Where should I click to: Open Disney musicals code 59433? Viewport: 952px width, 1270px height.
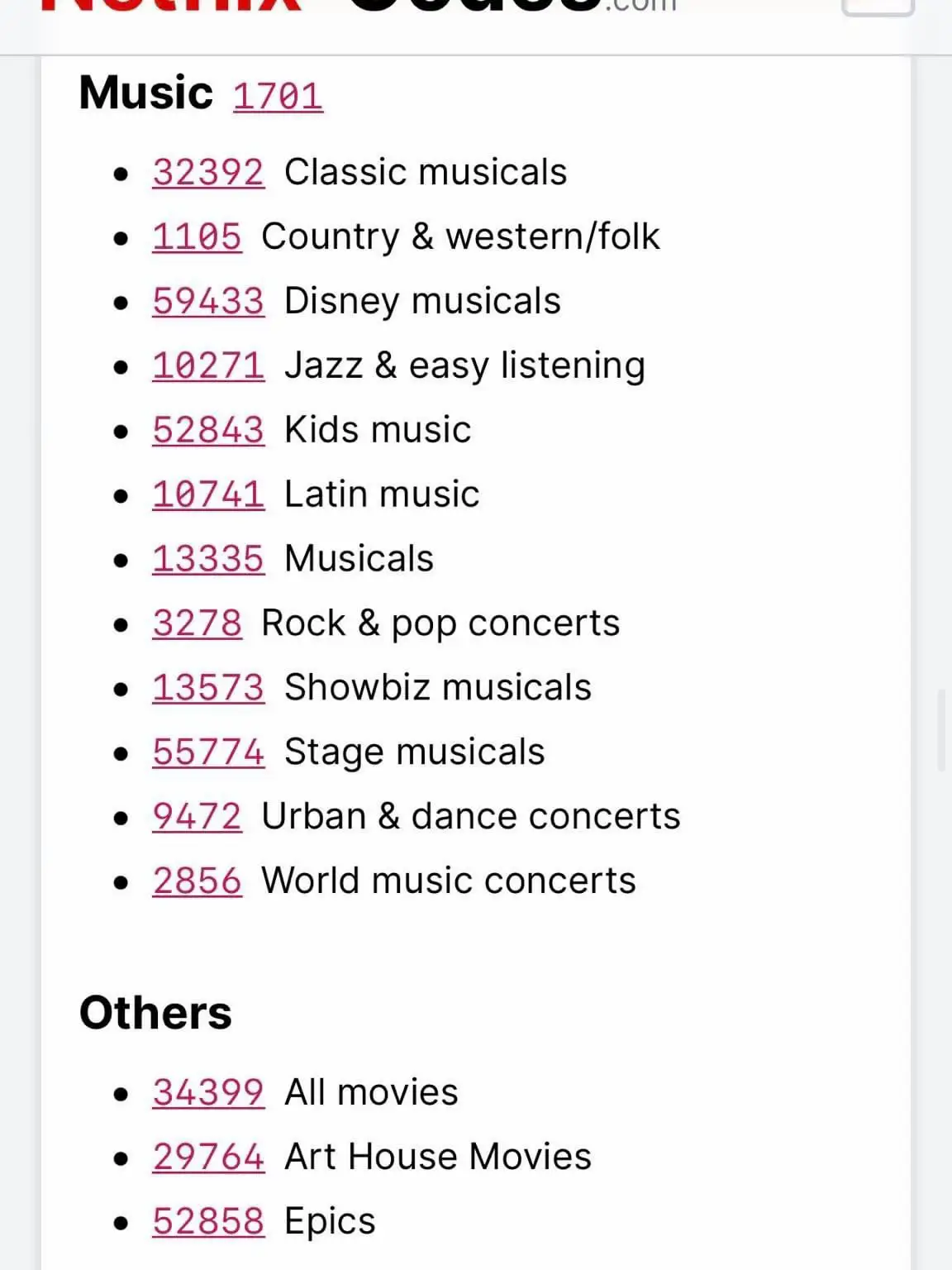[x=207, y=301]
